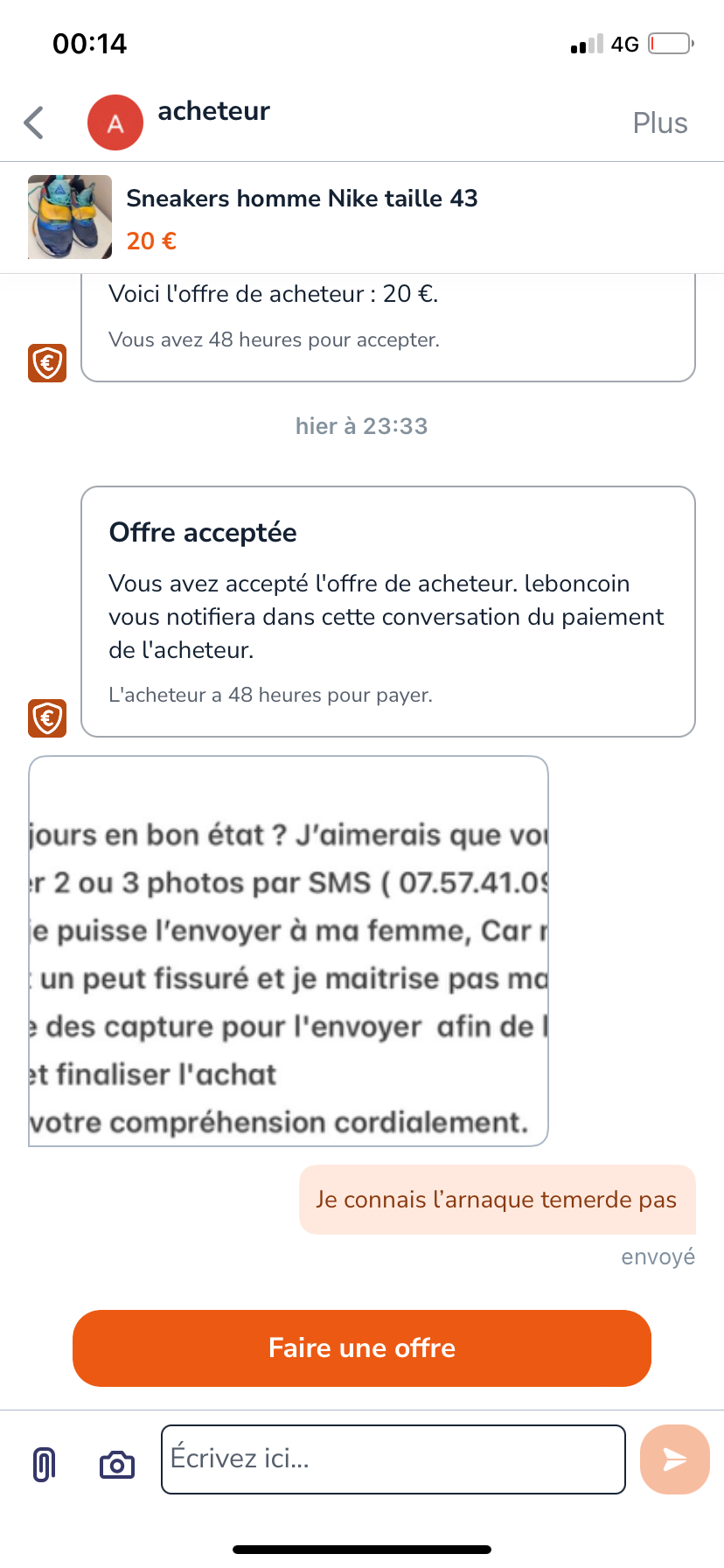Screen dimensions: 724x1568
Task: Send the message with arrow button
Action: pos(674,1459)
